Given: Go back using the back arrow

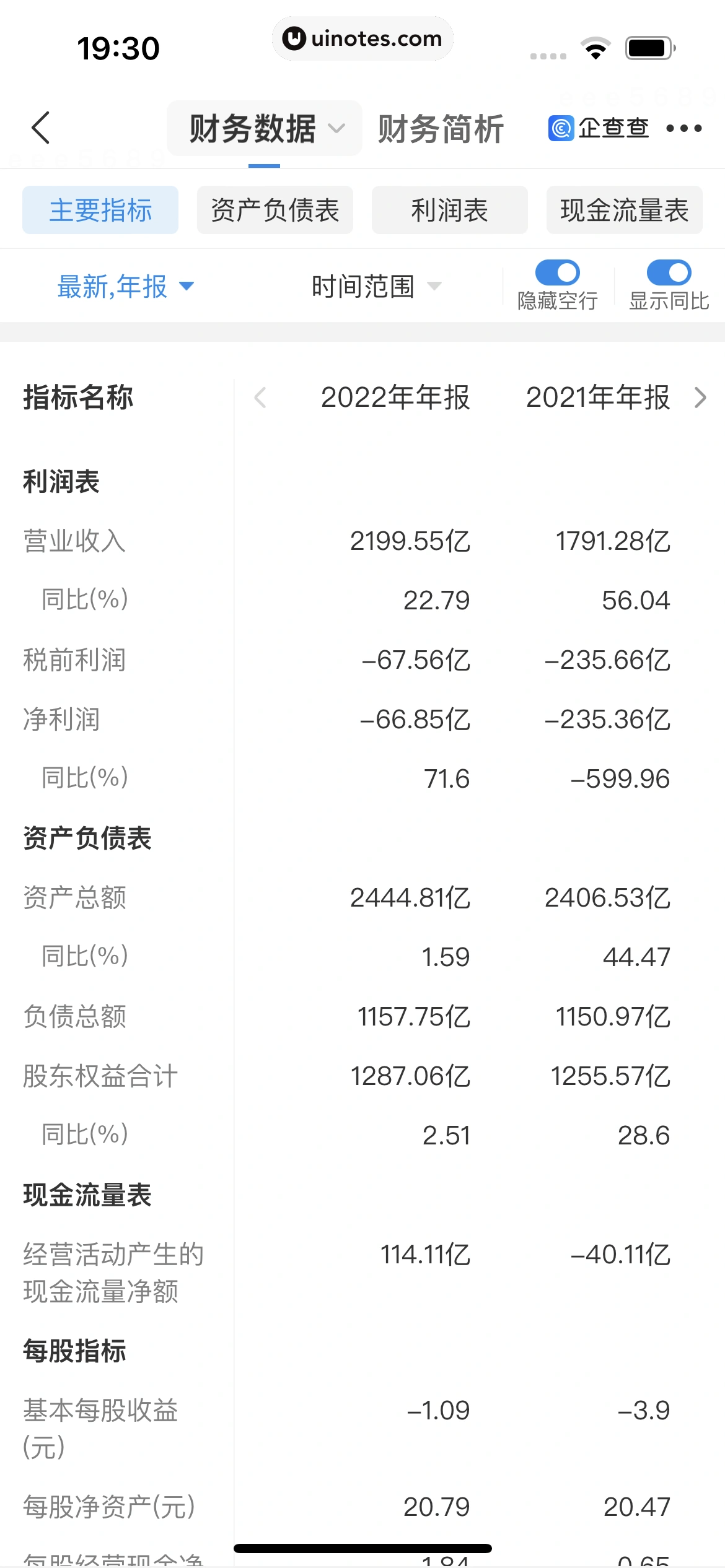Looking at the screenshot, I should pos(41,128).
